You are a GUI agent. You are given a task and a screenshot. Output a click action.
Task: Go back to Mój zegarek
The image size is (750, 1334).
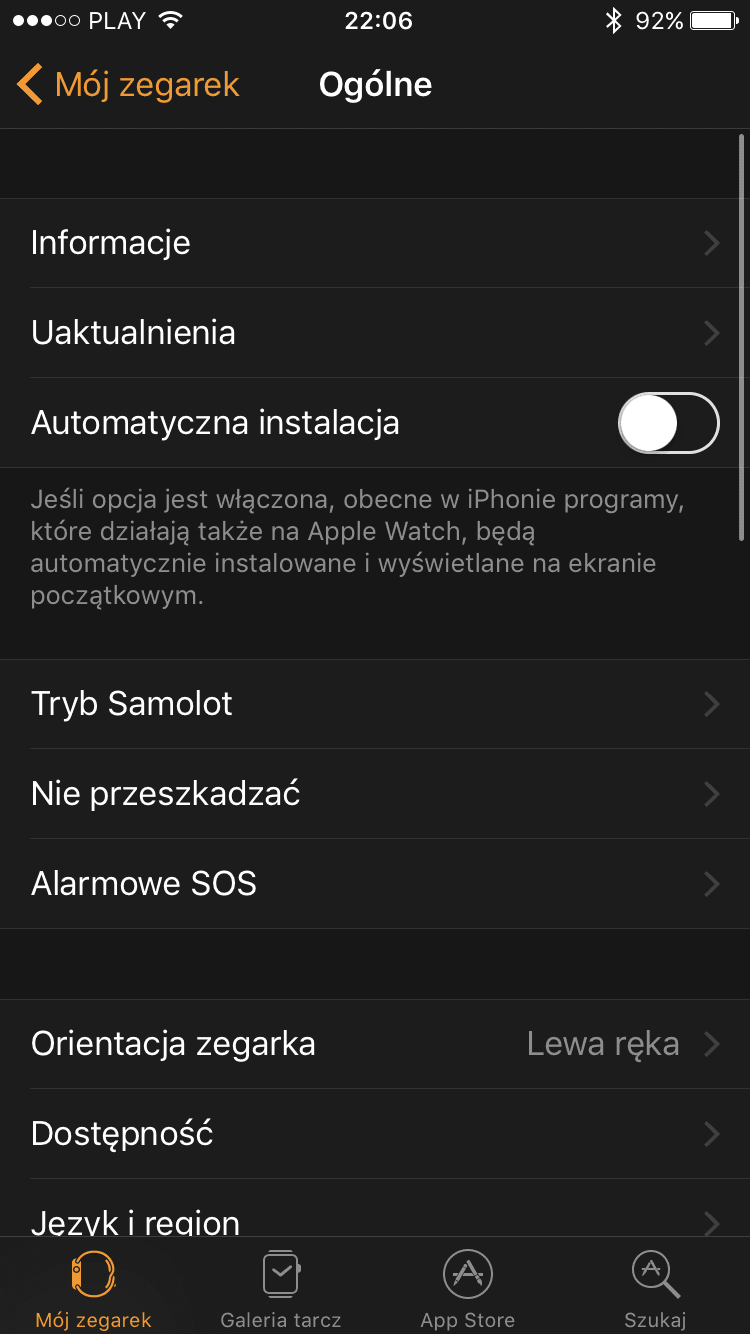point(128,85)
